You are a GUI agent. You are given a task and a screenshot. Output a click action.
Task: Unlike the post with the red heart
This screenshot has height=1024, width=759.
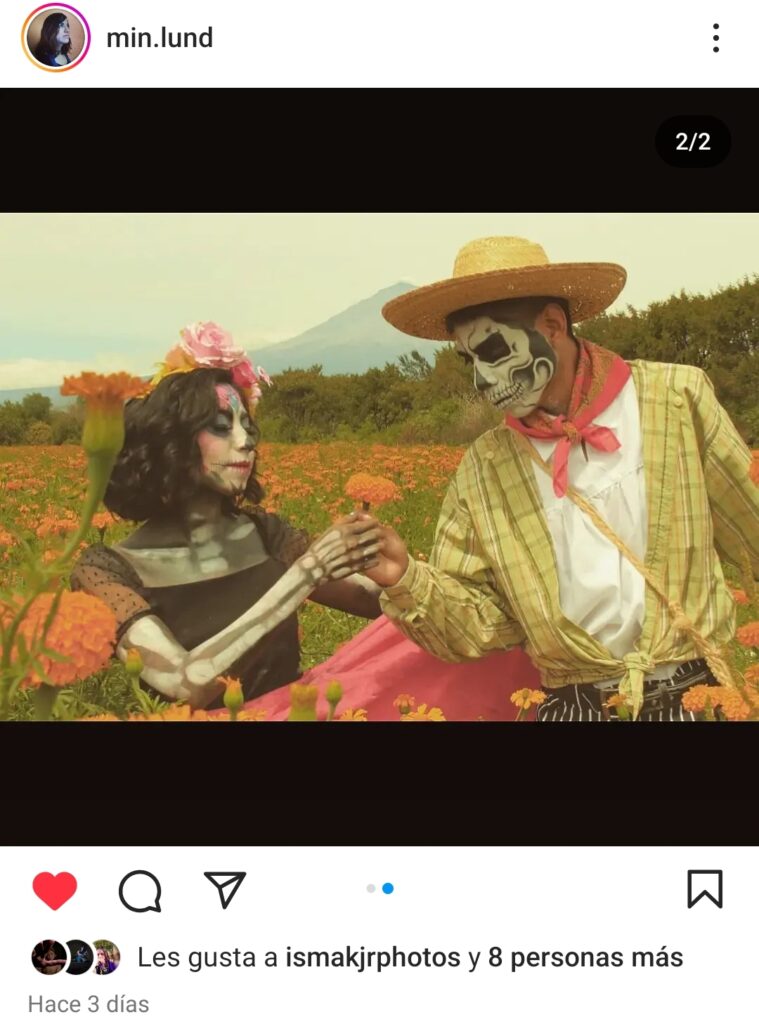click(55, 890)
